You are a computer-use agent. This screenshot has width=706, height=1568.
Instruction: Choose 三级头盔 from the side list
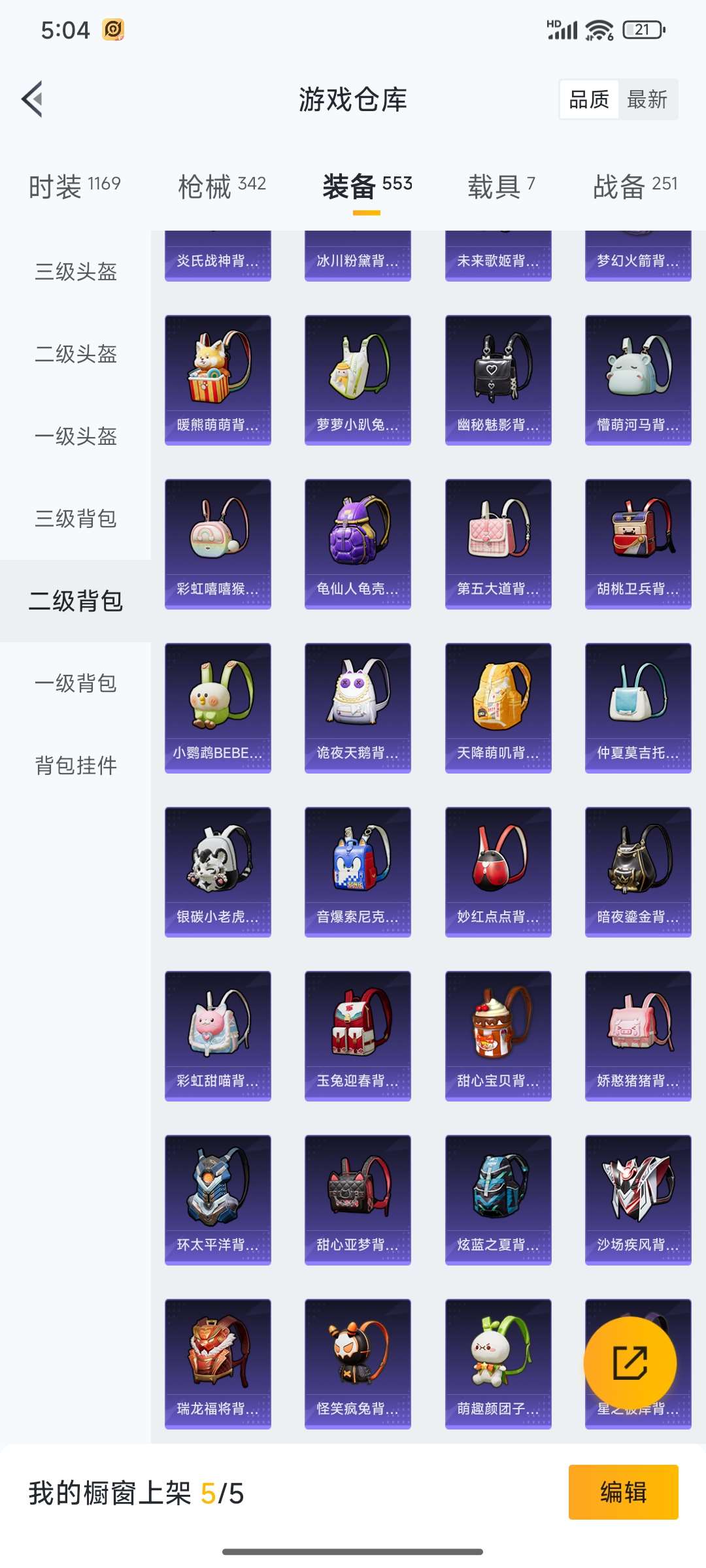tap(74, 274)
